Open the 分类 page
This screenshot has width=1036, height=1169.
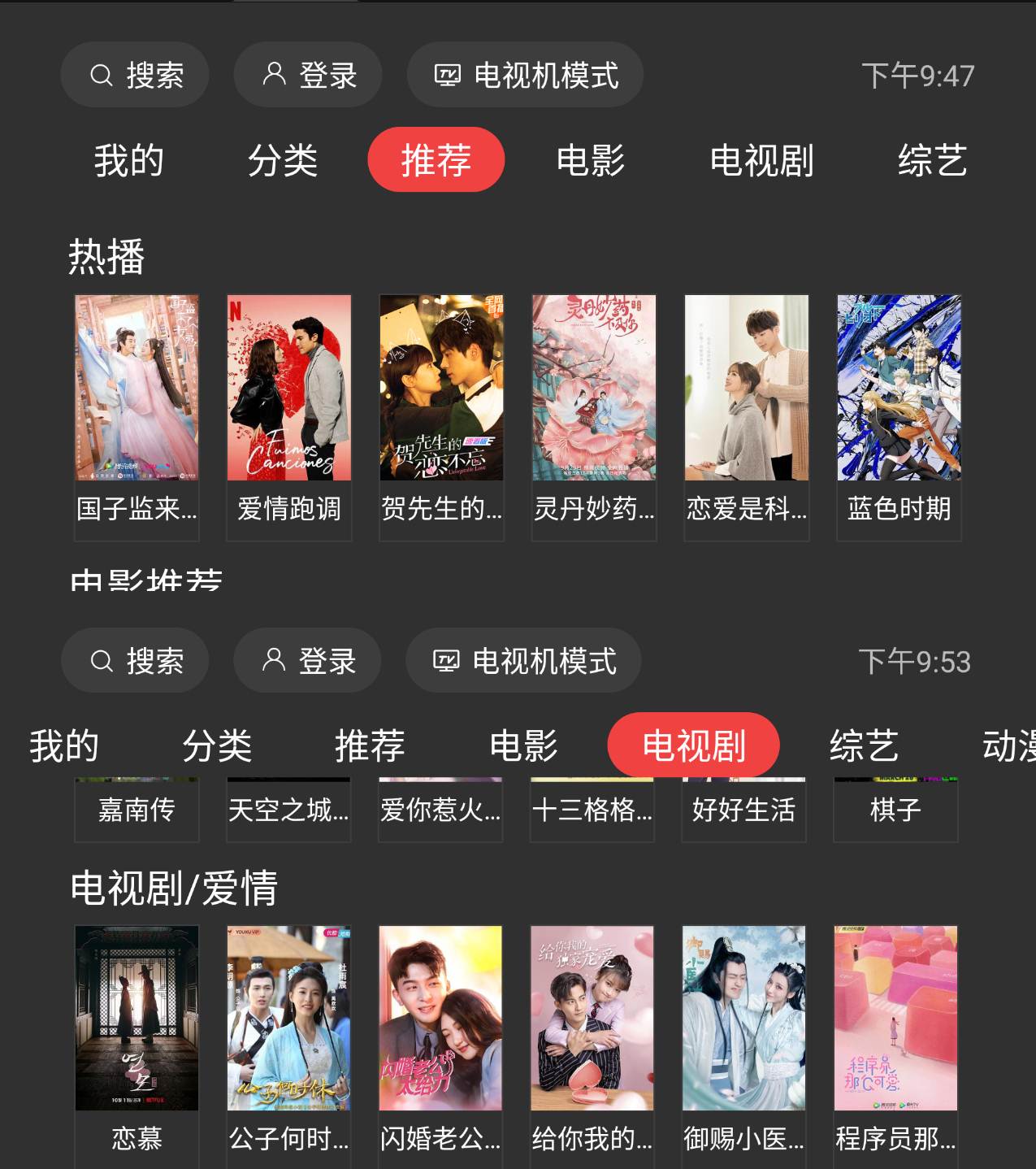pyautogui.click(x=282, y=160)
